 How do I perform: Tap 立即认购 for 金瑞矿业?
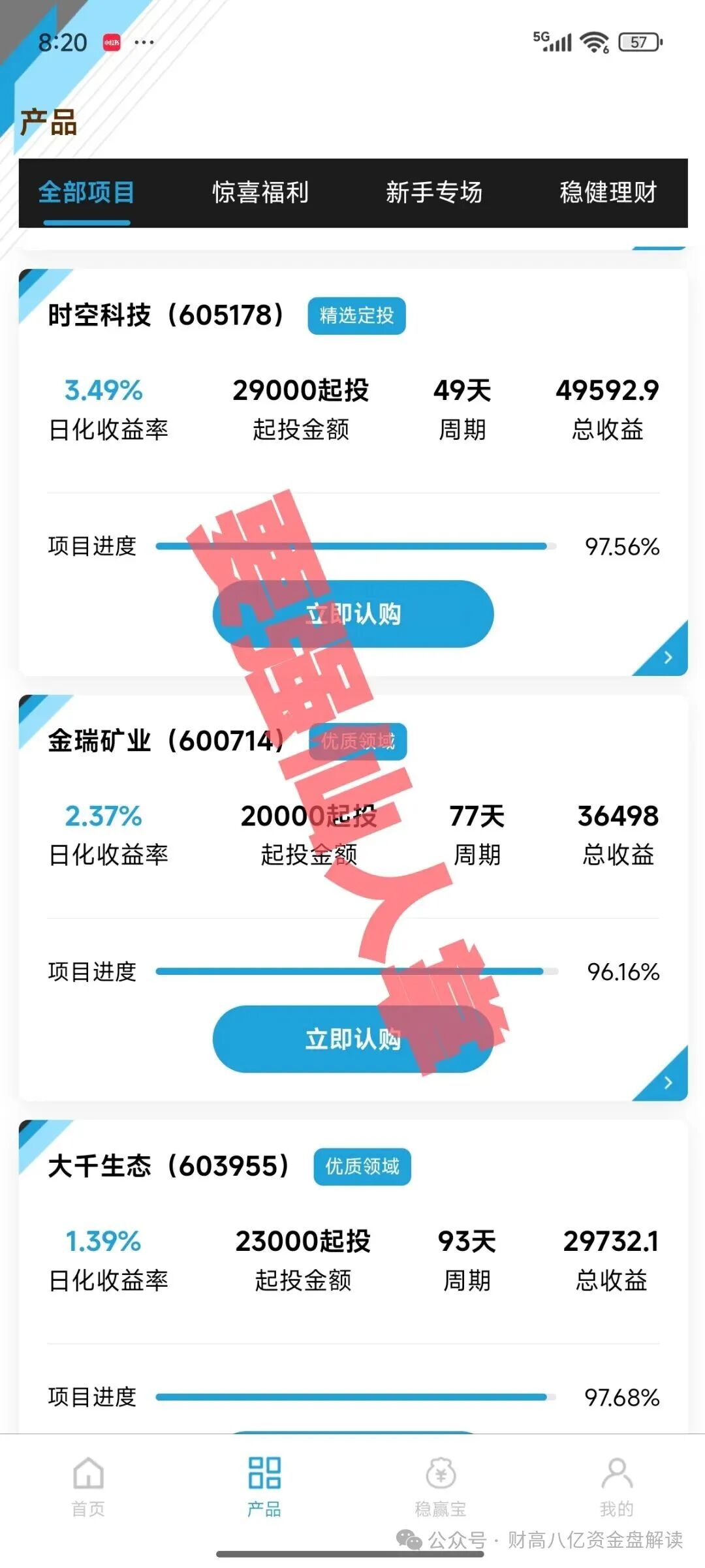click(353, 1039)
